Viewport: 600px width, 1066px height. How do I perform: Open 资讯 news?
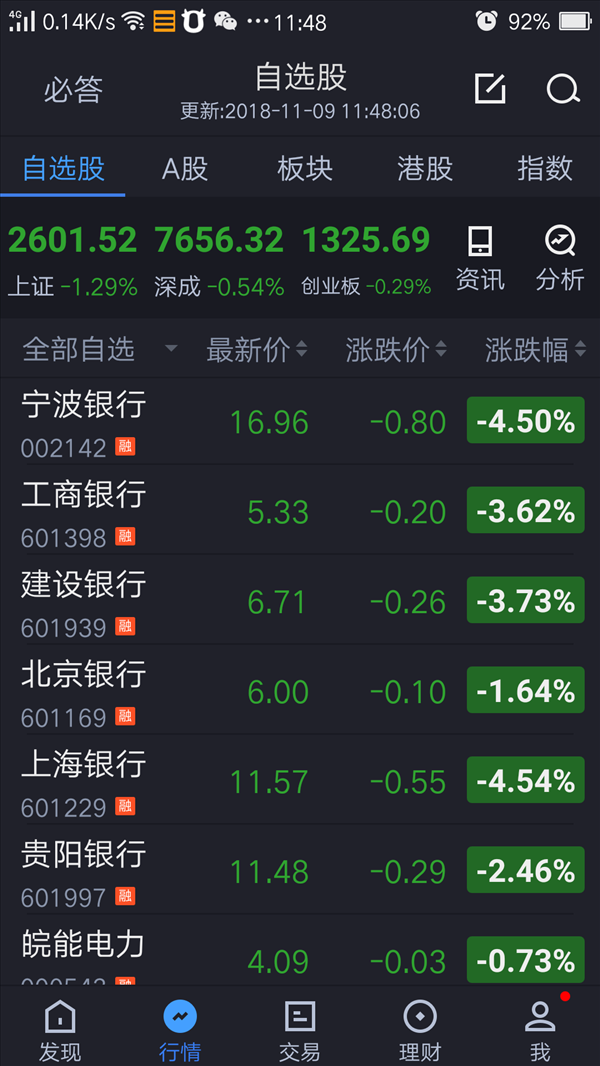pos(480,260)
